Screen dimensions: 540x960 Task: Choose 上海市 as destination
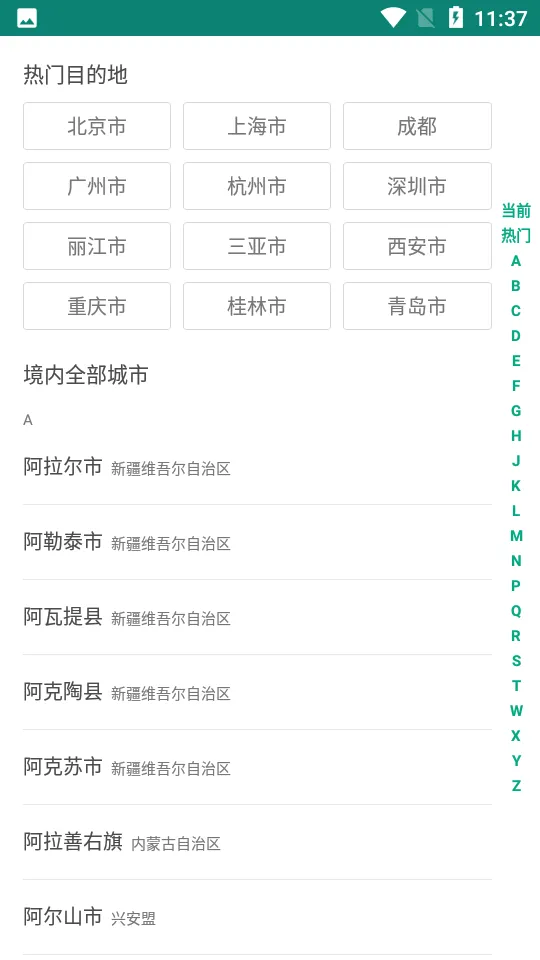257,126
